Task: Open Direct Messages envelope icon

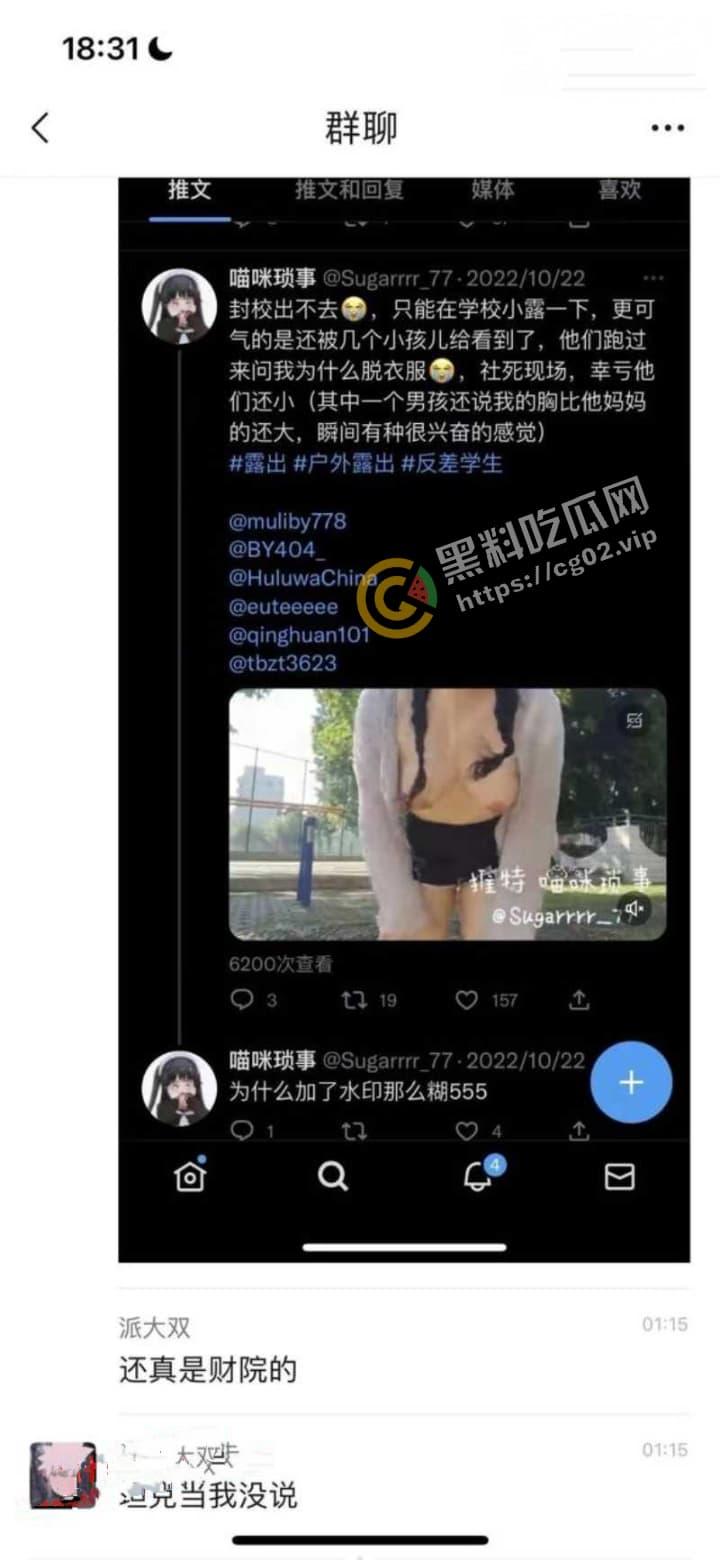Action: (619, 1177)
